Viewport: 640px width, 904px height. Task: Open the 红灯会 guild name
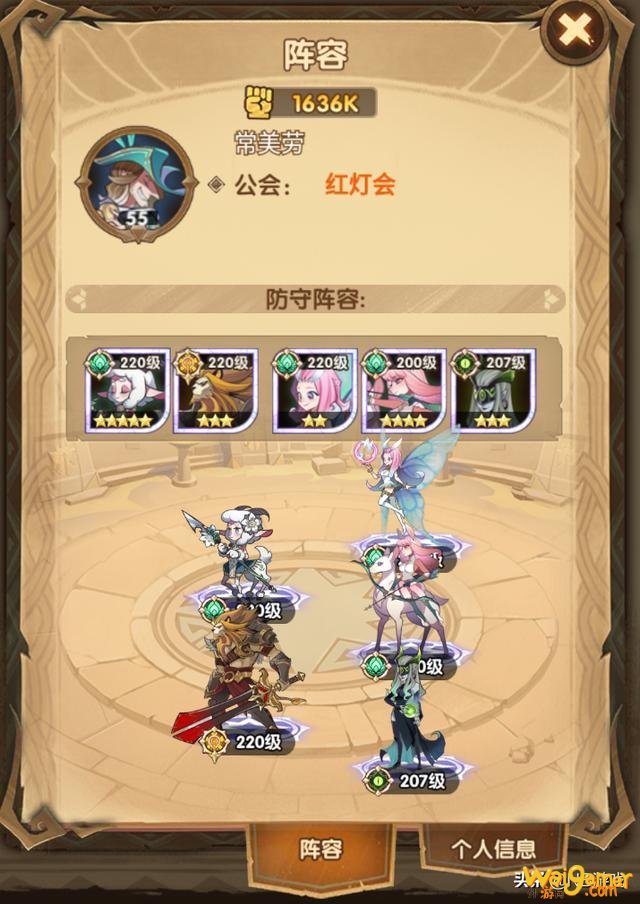point(360,184)
